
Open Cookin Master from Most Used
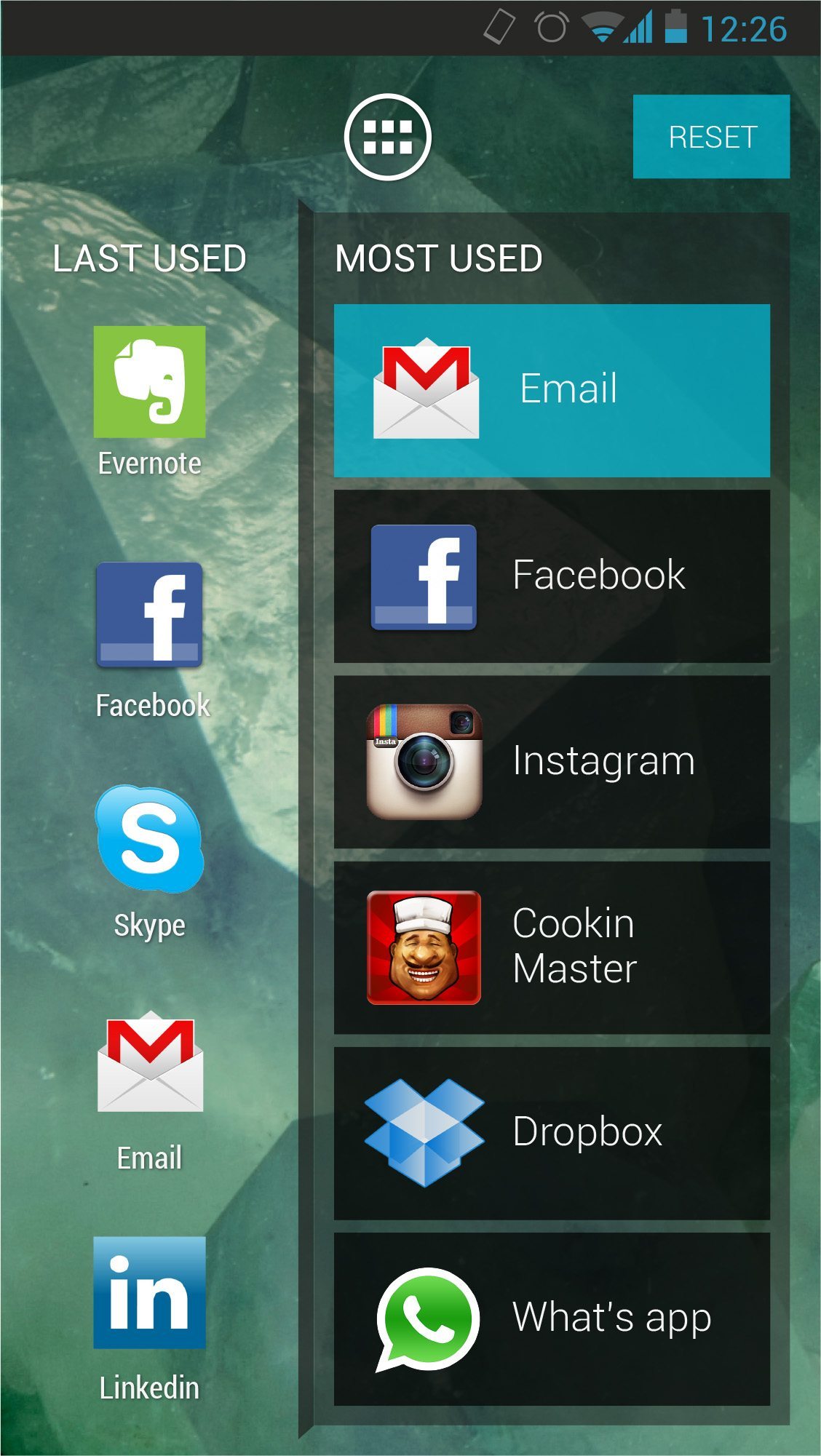(x=552, y=947)
